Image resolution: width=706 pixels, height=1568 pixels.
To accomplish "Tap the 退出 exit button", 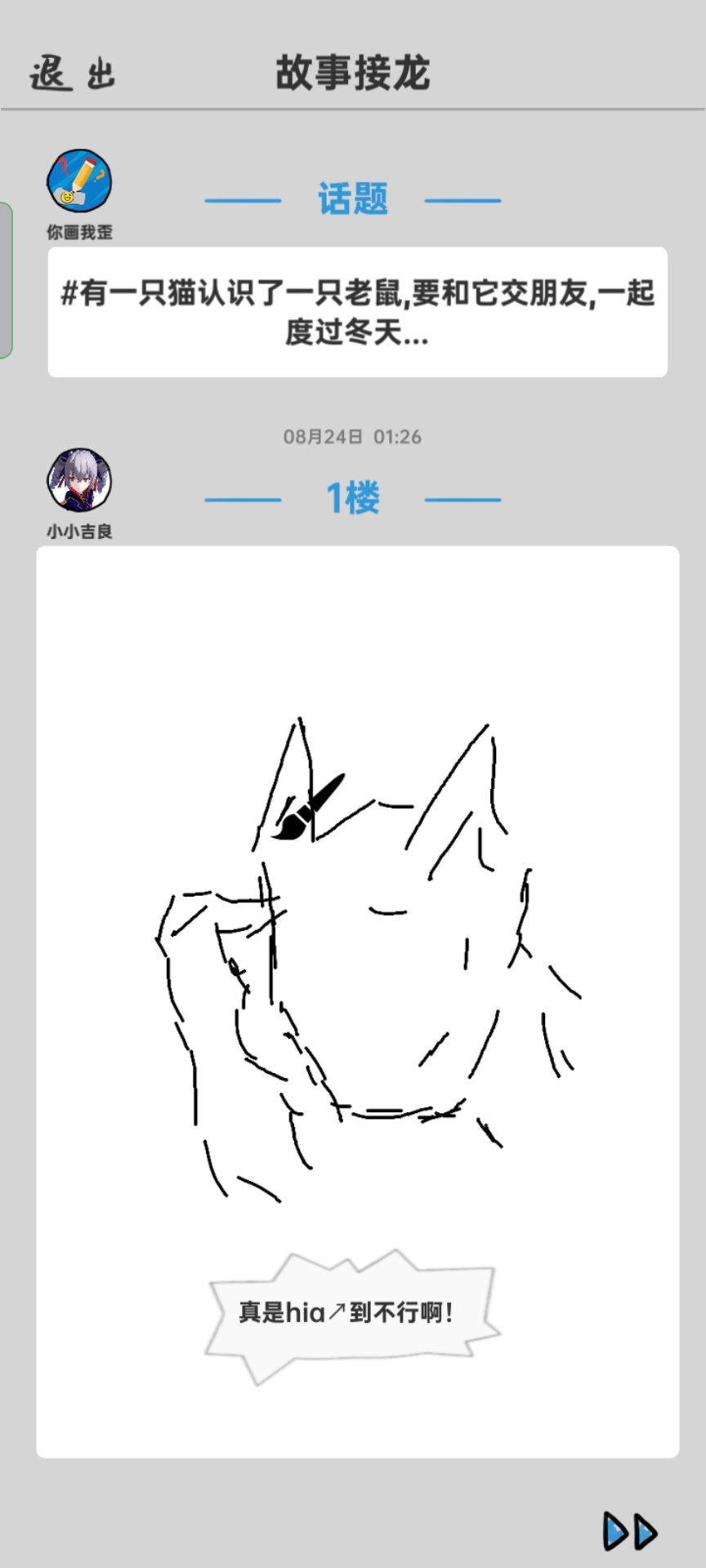I will [x=72, y=73].
